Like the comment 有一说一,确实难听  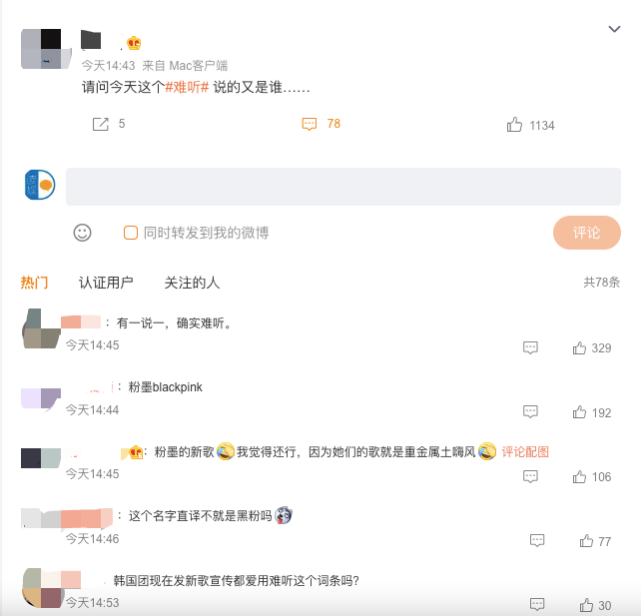point(579,348)
